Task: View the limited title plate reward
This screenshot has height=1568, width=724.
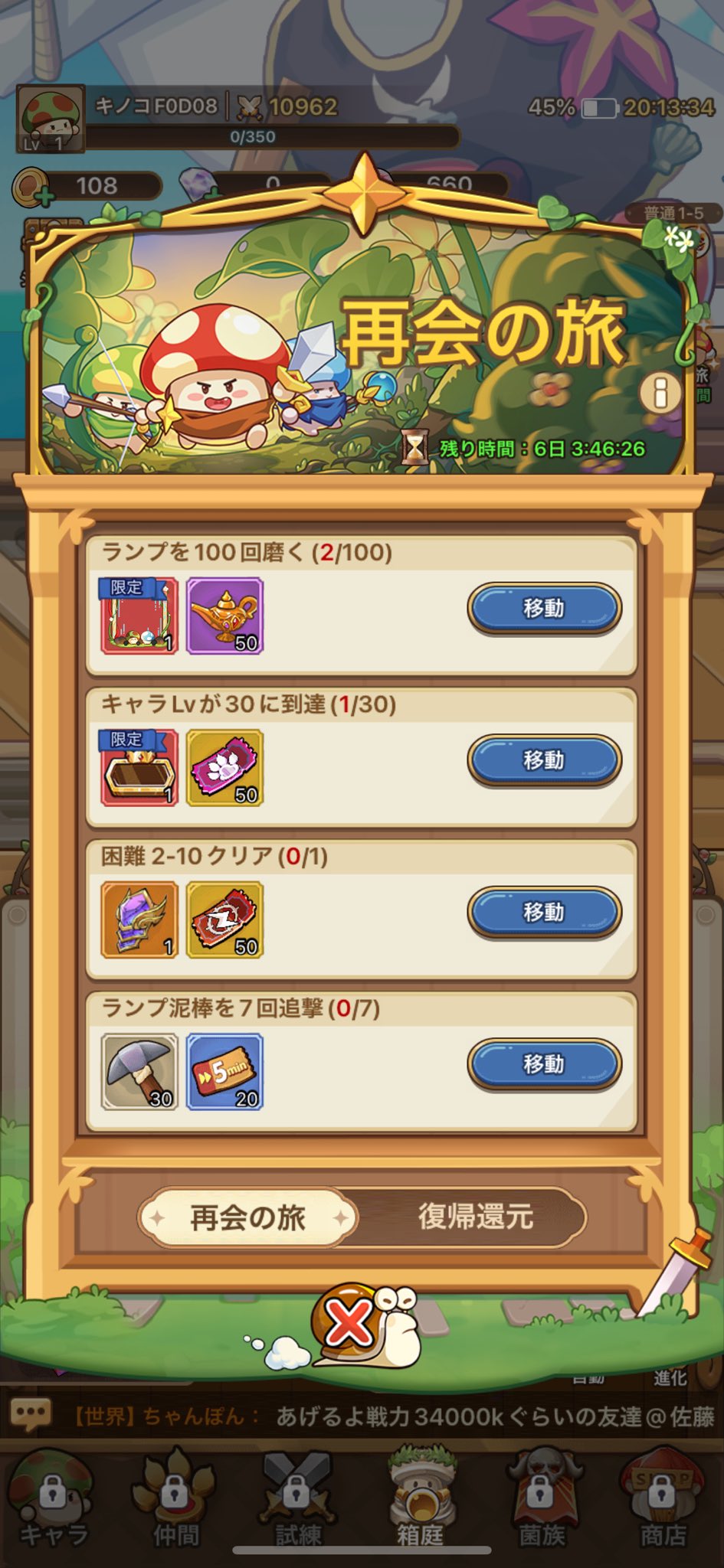Action: (x=139, y=768)
